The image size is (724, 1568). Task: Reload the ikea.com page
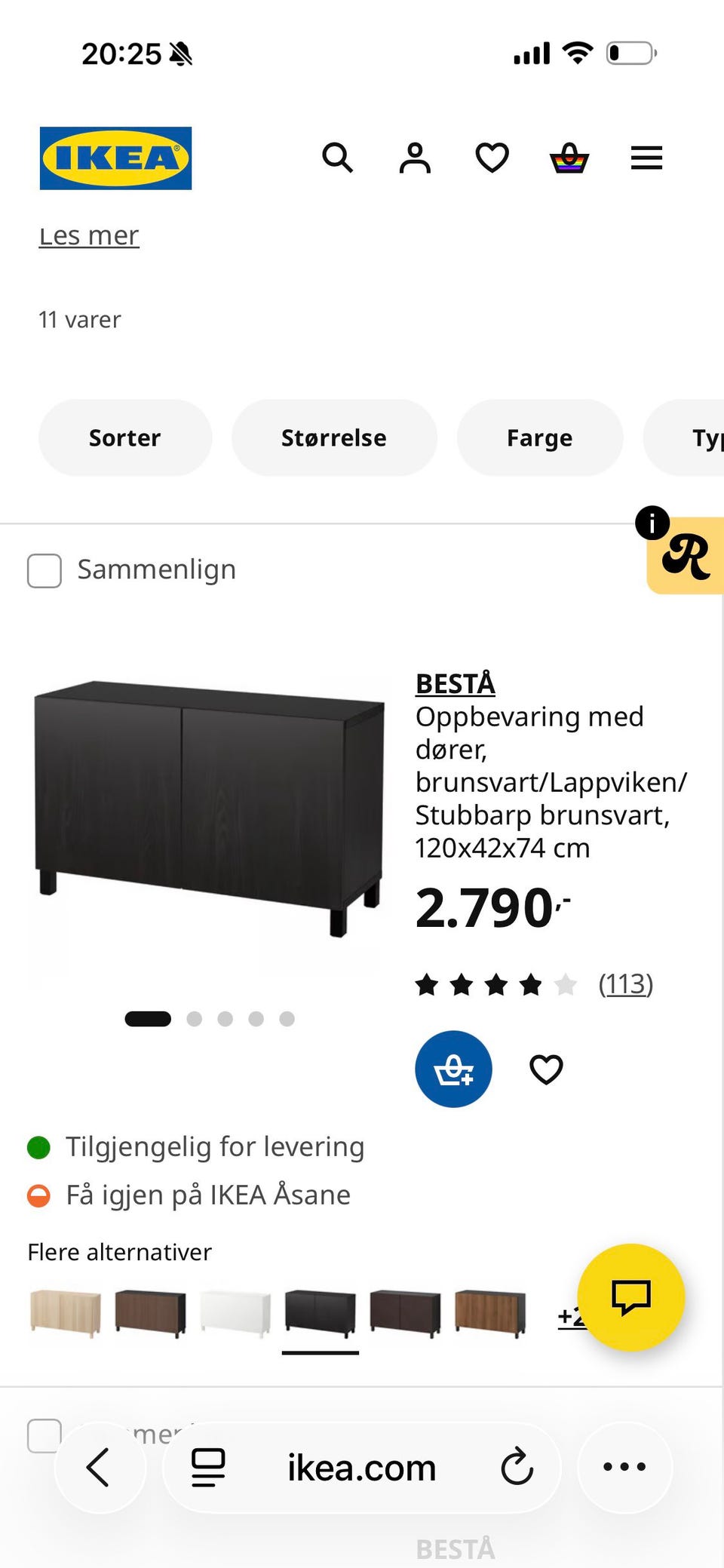[517, 1466]
